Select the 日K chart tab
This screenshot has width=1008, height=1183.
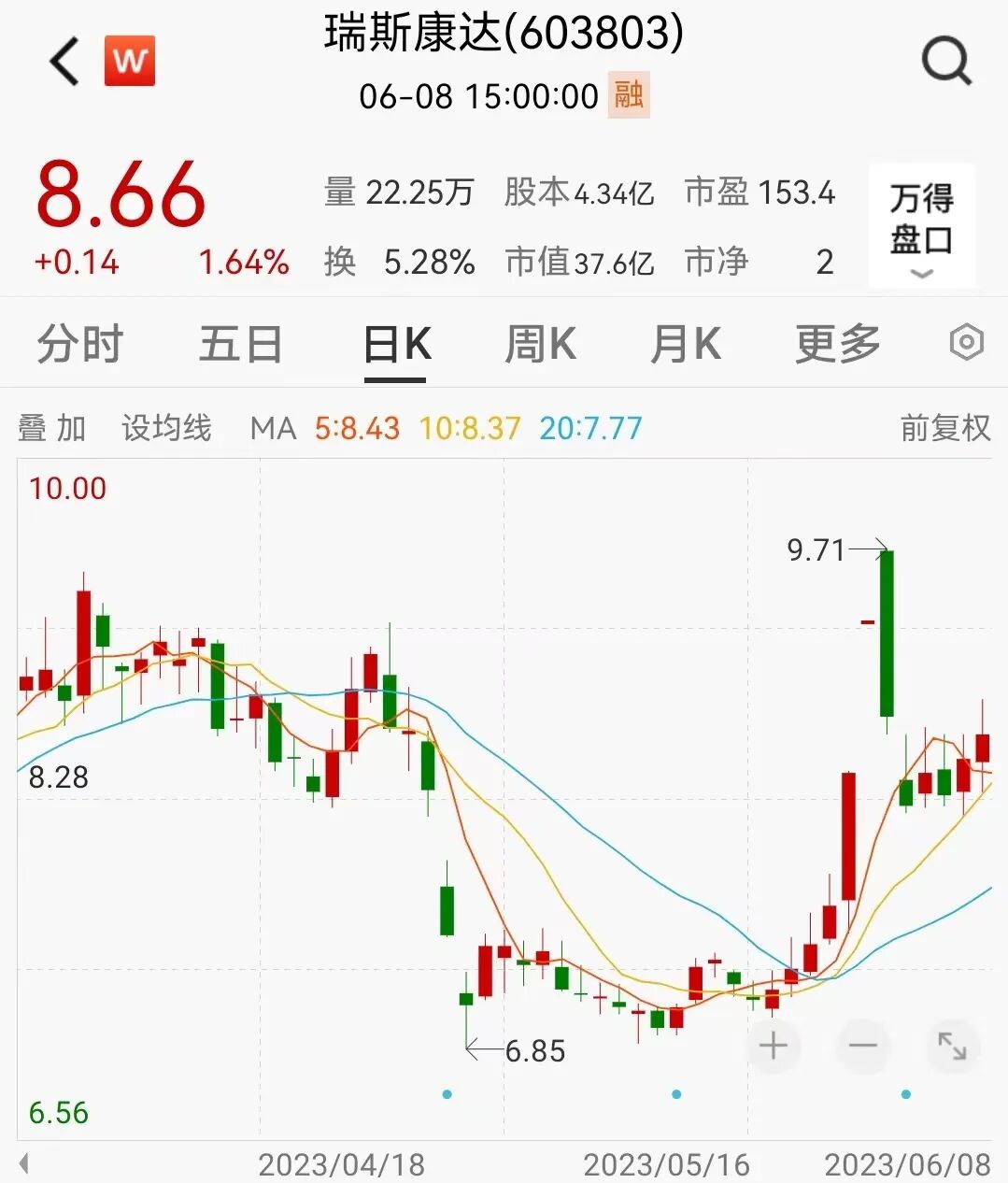(396, 346)
